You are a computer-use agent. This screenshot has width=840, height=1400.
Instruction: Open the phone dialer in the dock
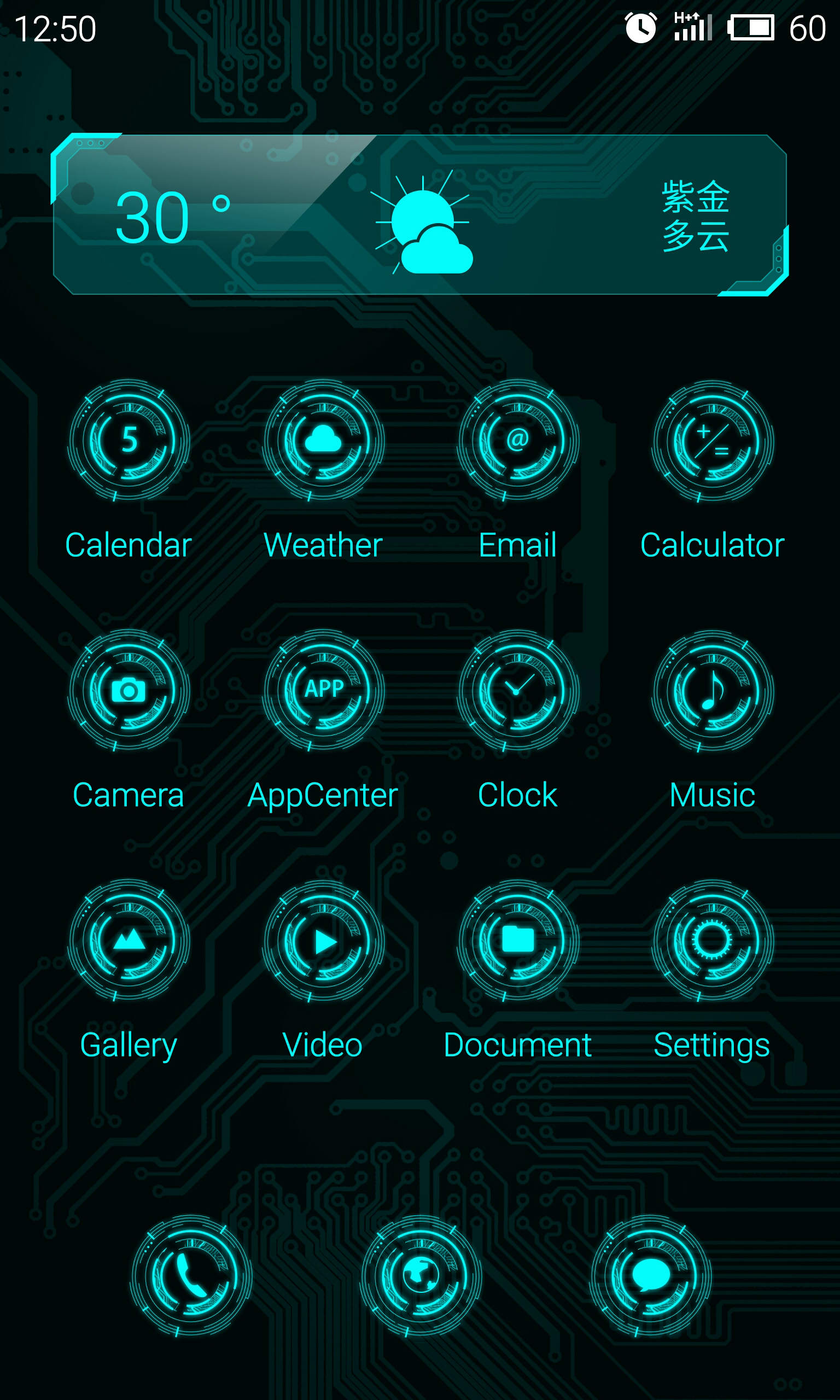[191, 1275]
